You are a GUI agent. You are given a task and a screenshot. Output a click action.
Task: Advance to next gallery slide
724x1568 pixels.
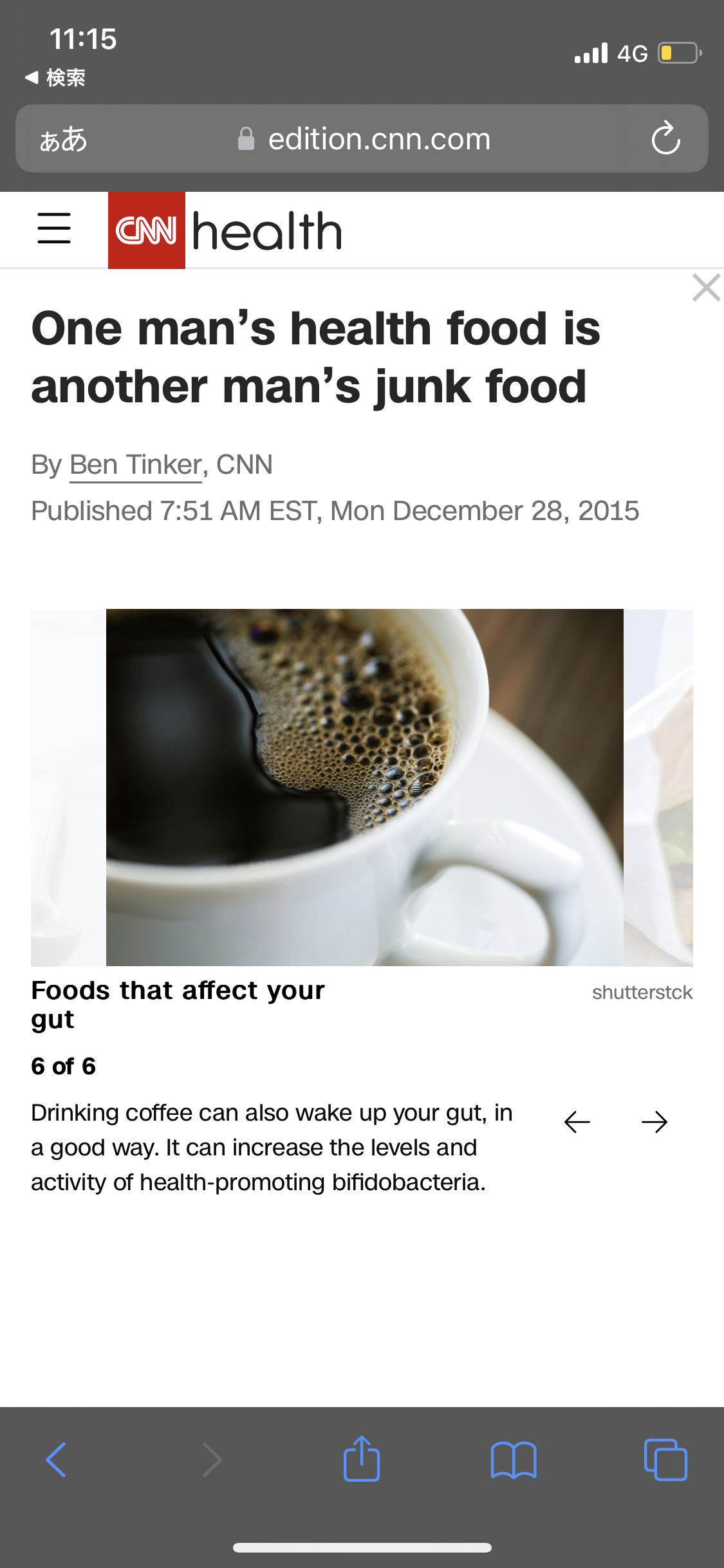tap(654, 1122)
